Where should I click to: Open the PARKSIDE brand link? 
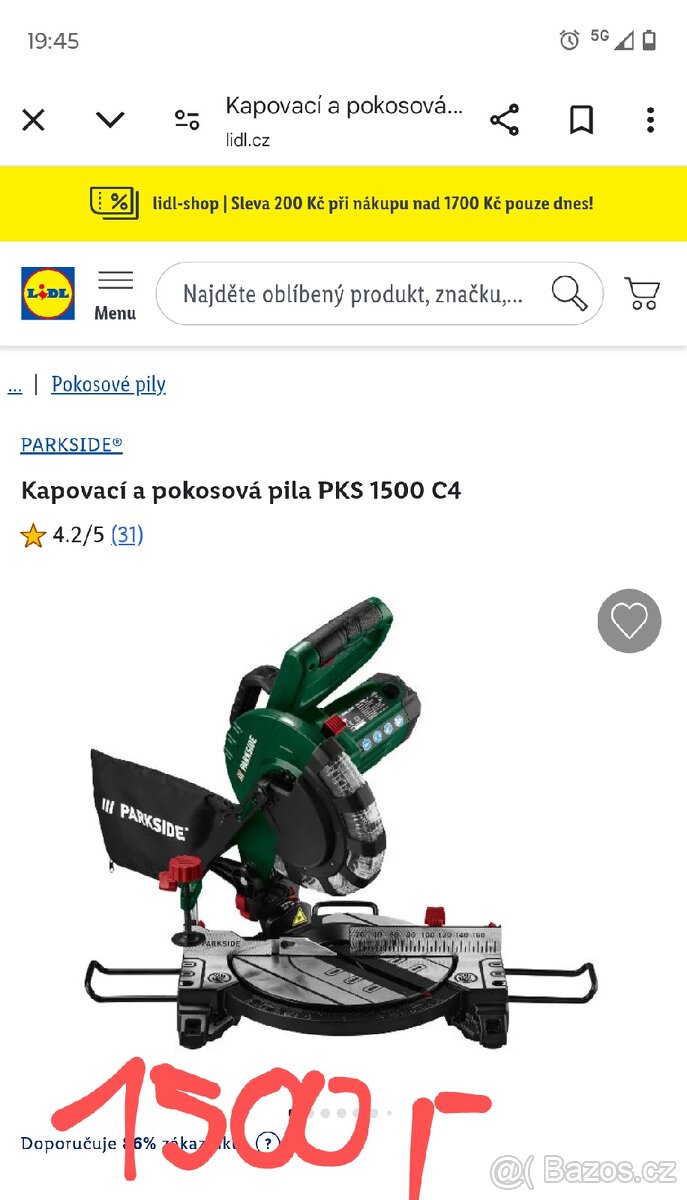tap(72, 445)
